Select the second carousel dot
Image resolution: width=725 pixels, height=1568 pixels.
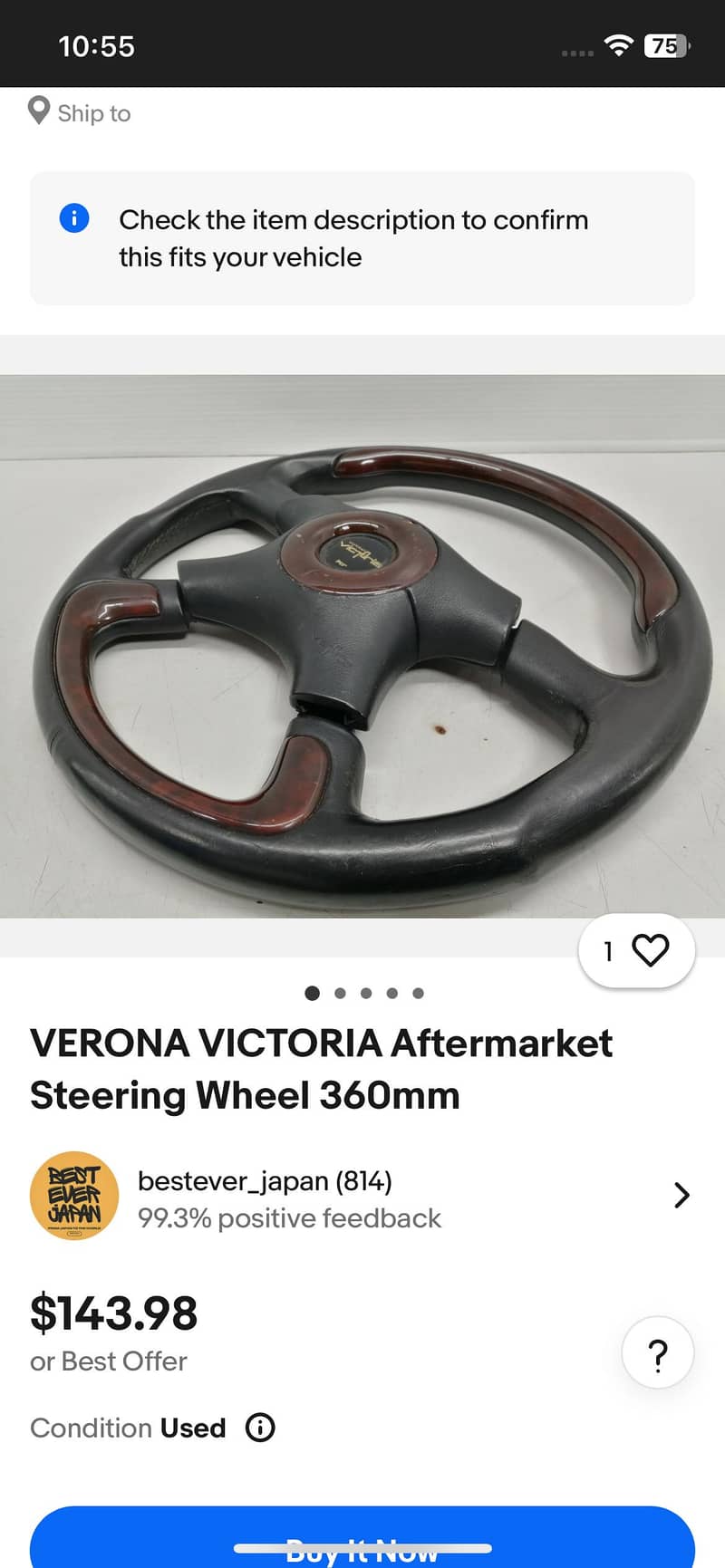coord(340,993)
